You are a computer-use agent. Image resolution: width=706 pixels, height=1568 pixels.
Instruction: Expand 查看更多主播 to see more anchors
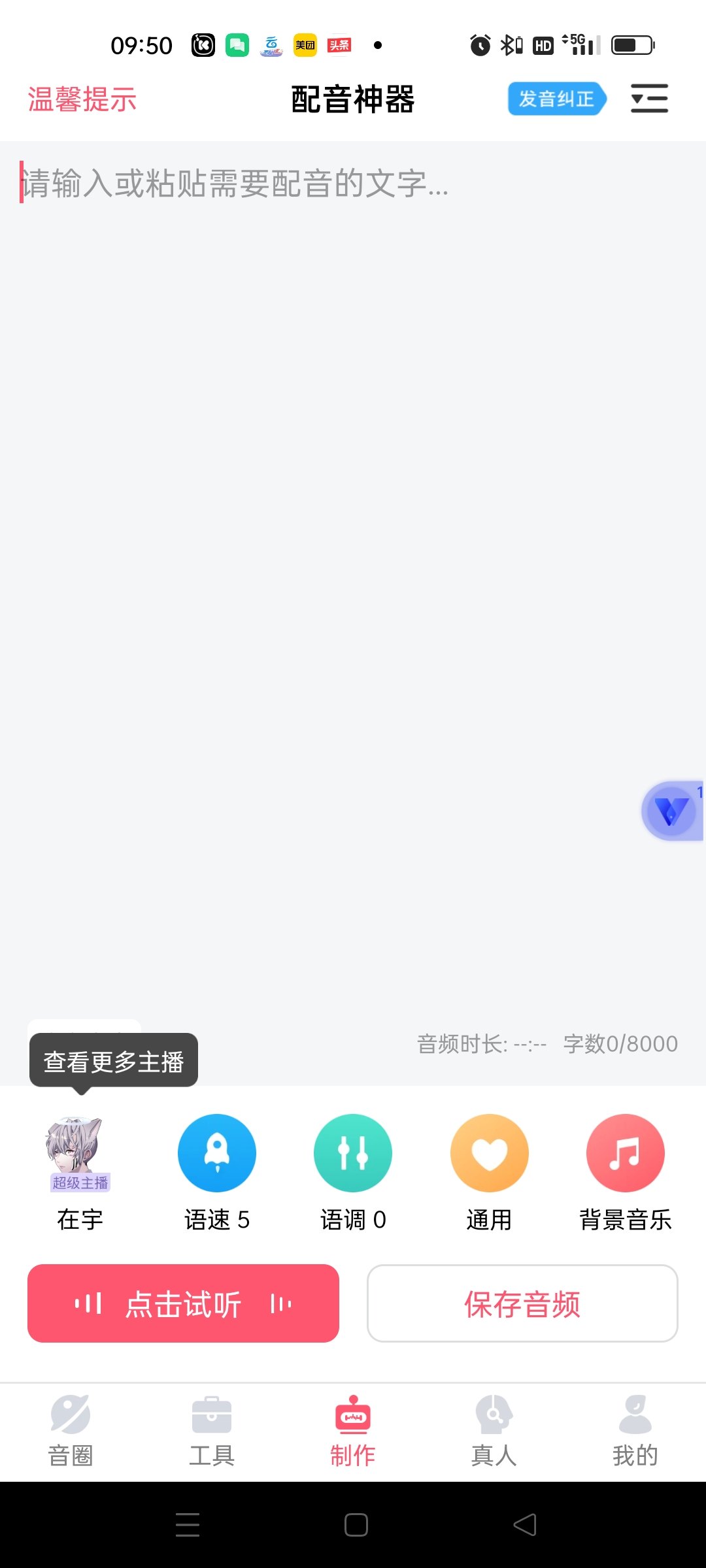[x=112, y=1058]
